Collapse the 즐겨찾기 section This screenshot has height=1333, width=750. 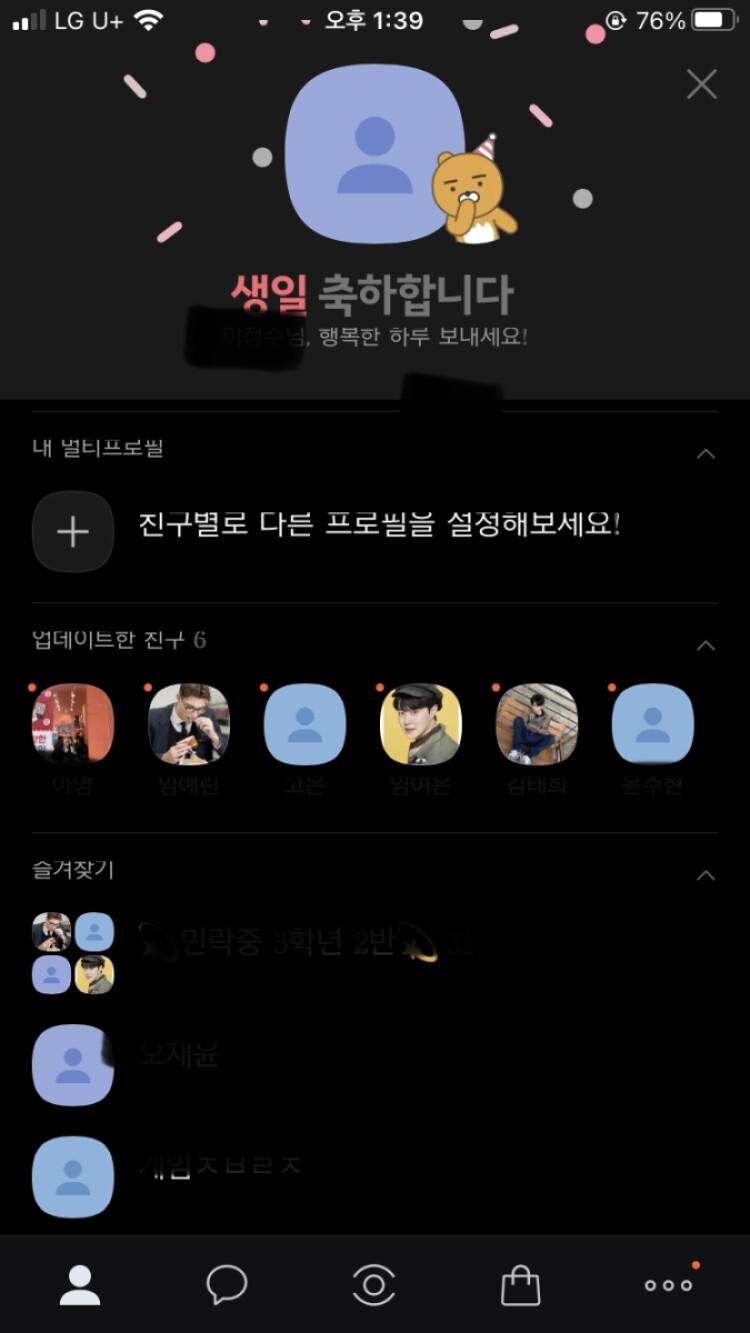coord(706,875)
